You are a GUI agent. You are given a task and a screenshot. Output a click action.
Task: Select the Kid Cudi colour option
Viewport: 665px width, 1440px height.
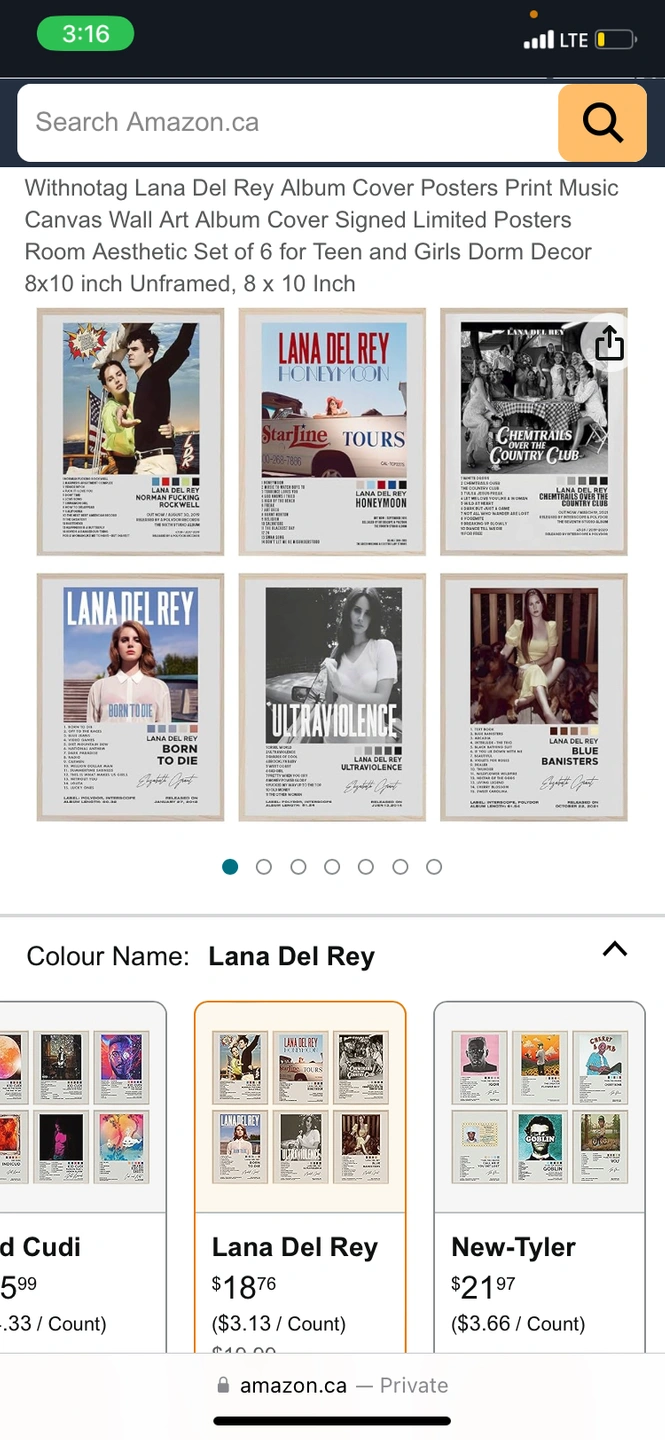coord(80,1175)
